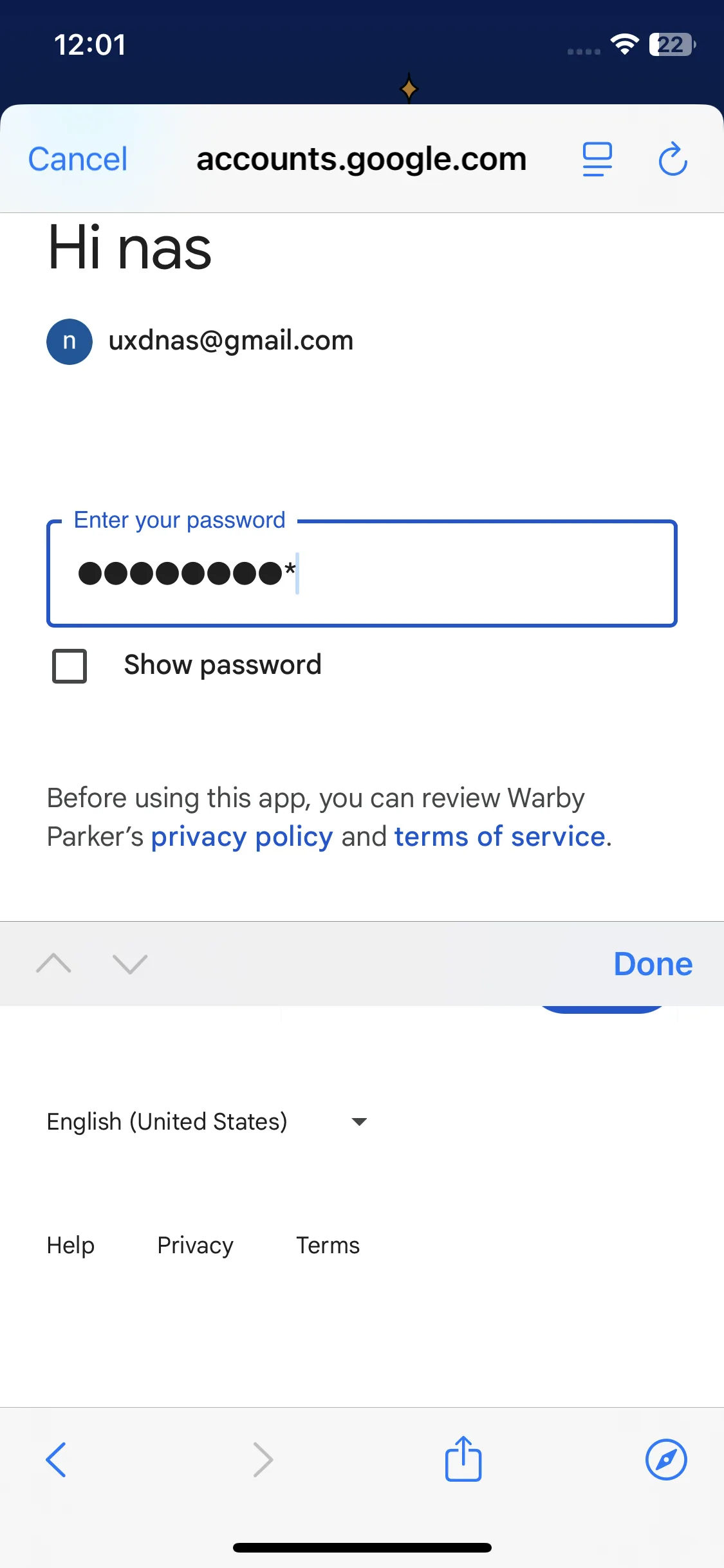Open the reader view icon
This screenshot has width=724, height=1568.
tap(597, 159)
